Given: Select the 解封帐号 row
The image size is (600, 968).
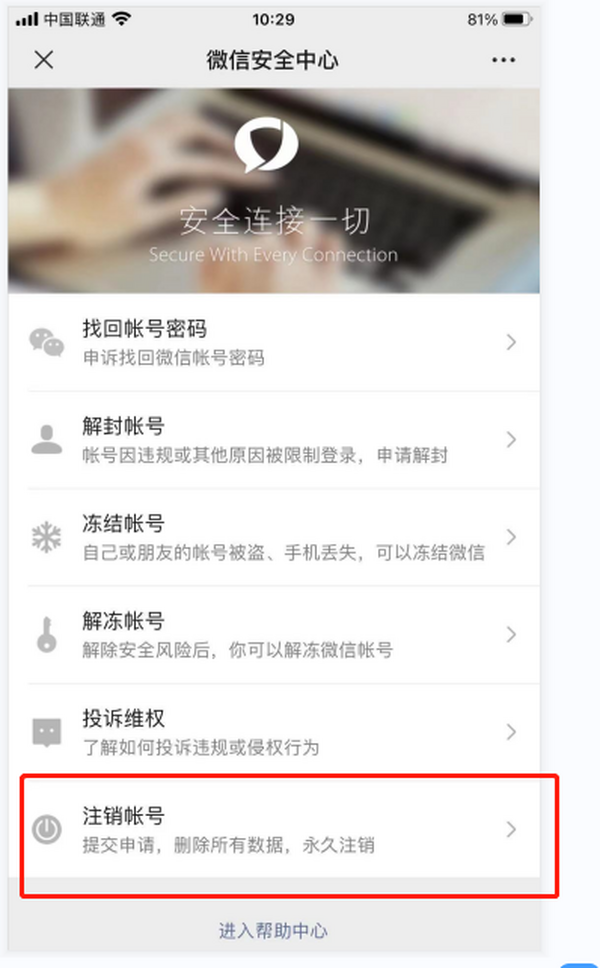Looking at the screenshot, I should click(273, 440).
